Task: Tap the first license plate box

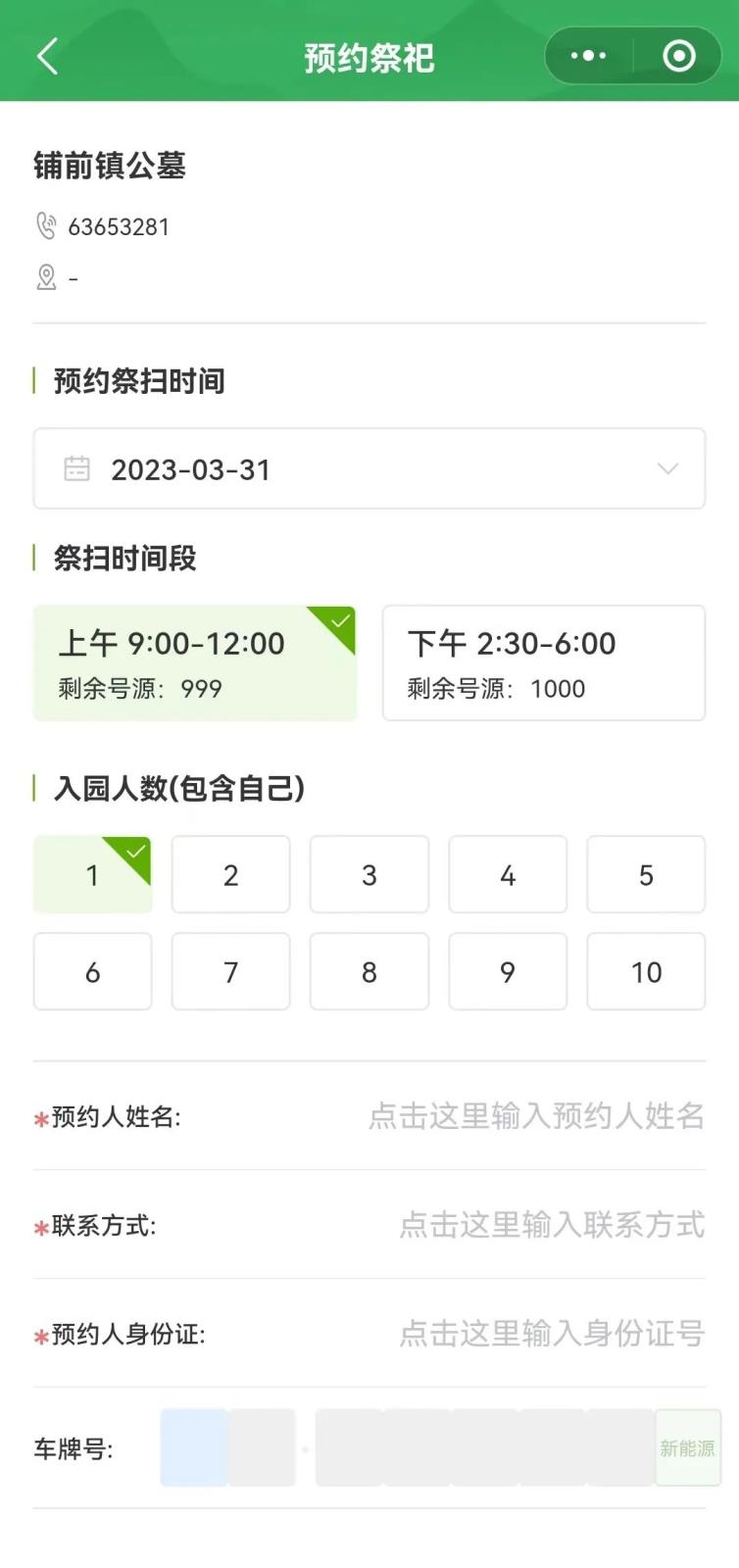Action: click(x=194, y=1447)
